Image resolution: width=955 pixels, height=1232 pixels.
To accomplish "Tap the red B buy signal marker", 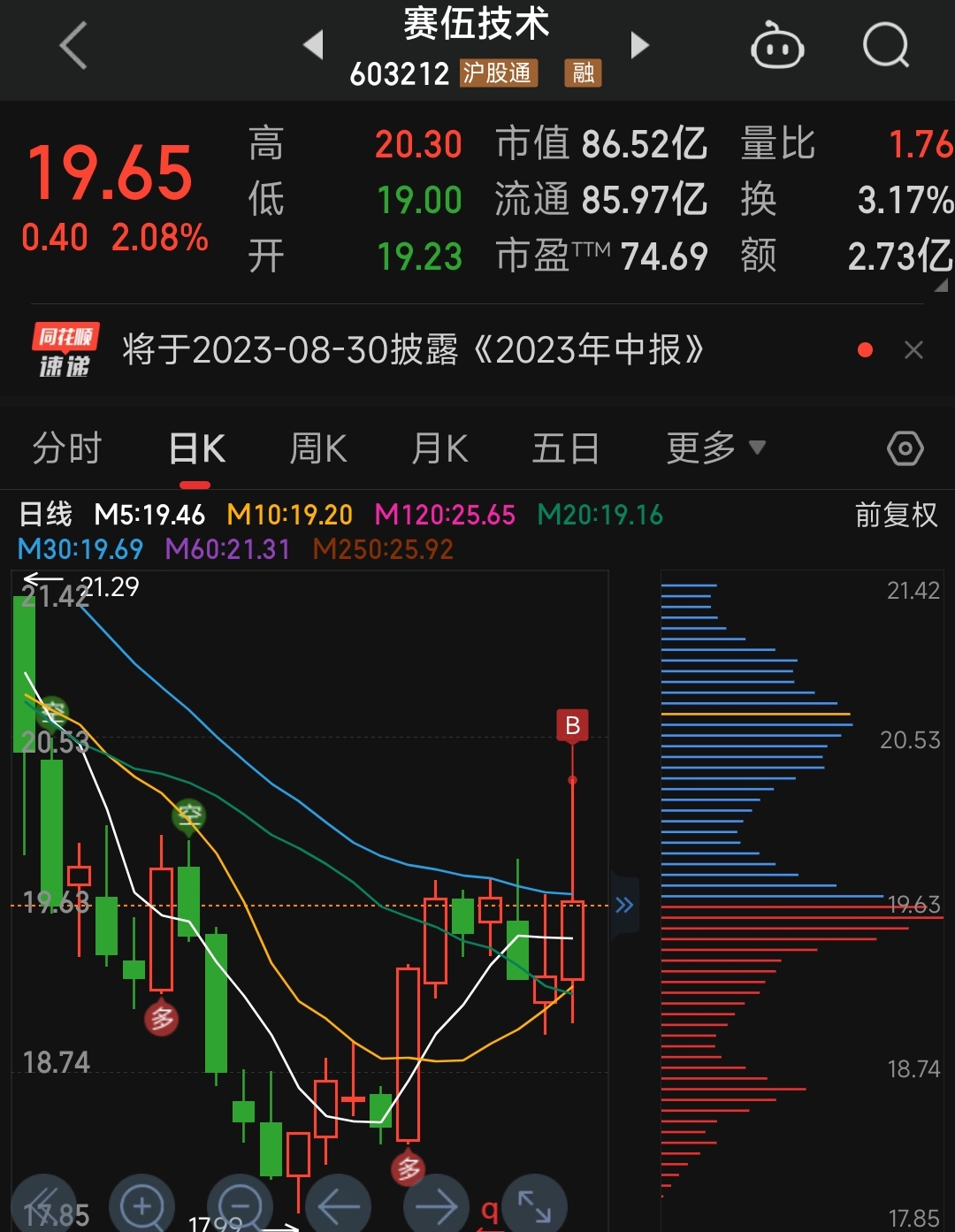I will (570, 723).
